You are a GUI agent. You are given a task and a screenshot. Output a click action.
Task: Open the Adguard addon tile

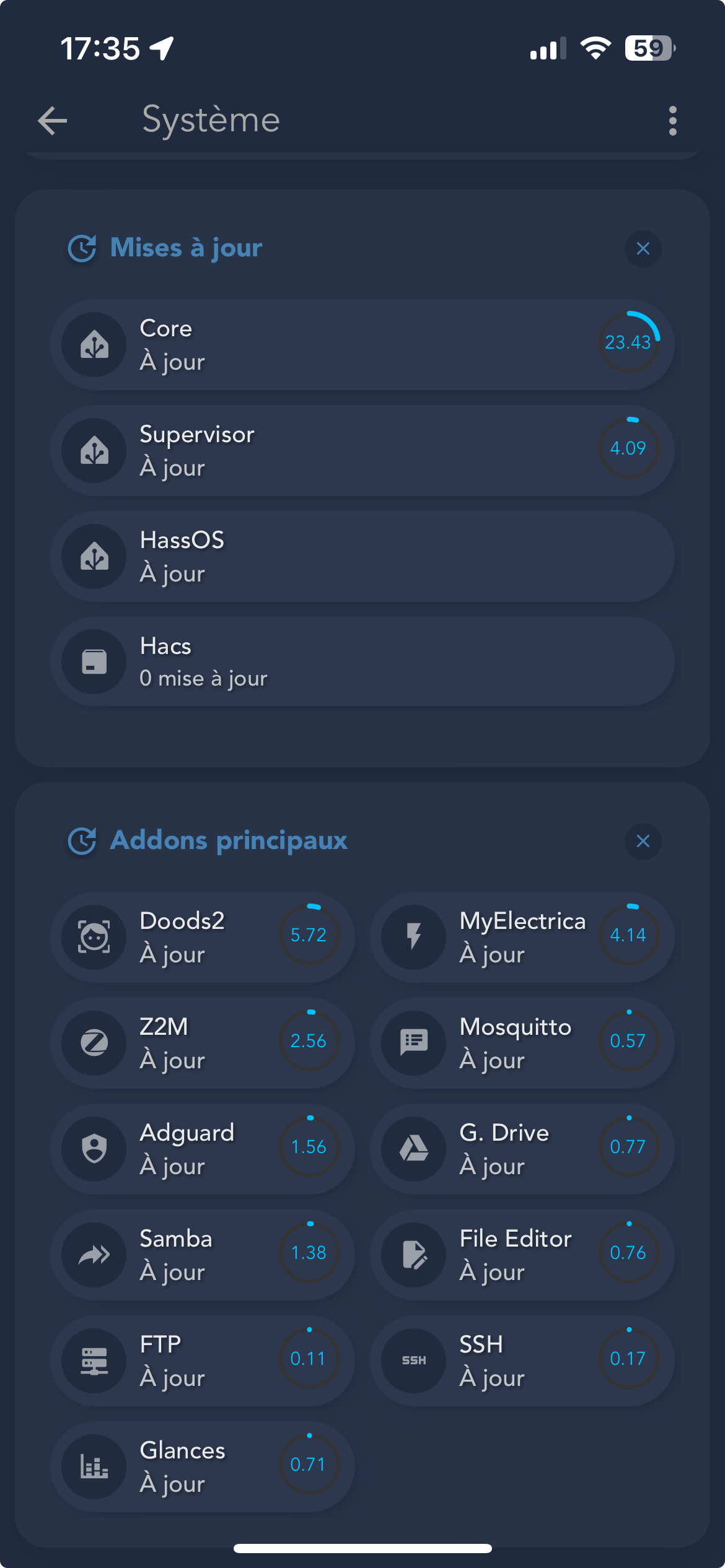pyautogui.click(x=203, y=1149)
